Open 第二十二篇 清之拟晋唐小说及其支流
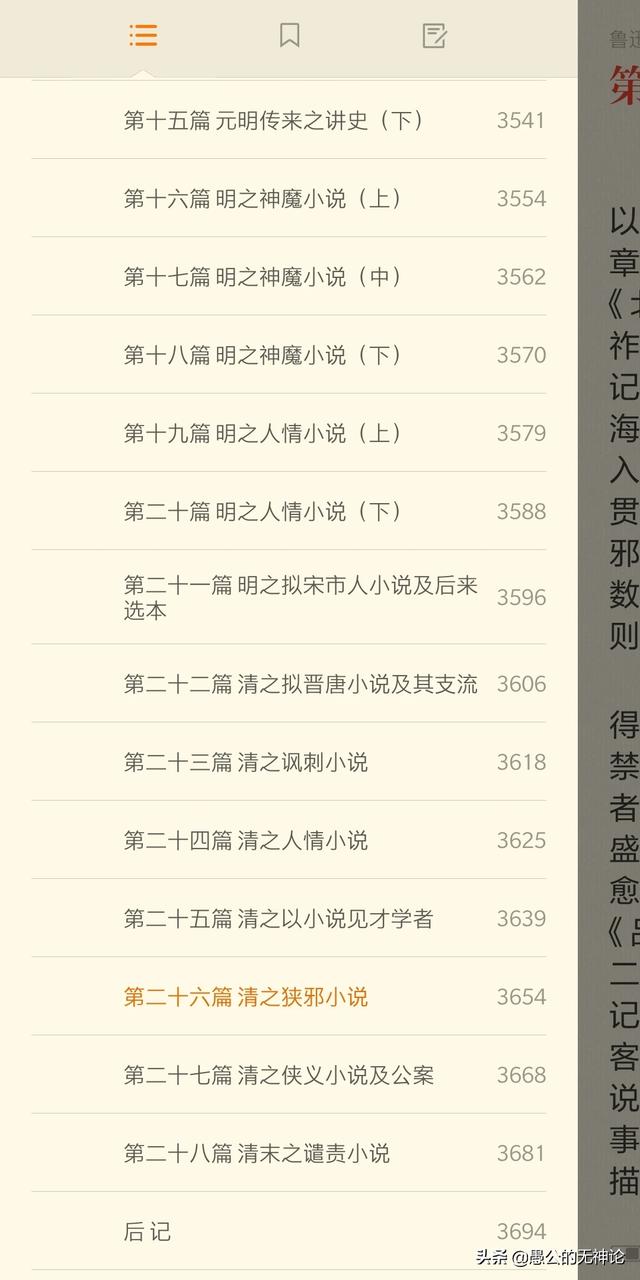This screenshot has width=640, height=1280. click(x=300, y=684)
